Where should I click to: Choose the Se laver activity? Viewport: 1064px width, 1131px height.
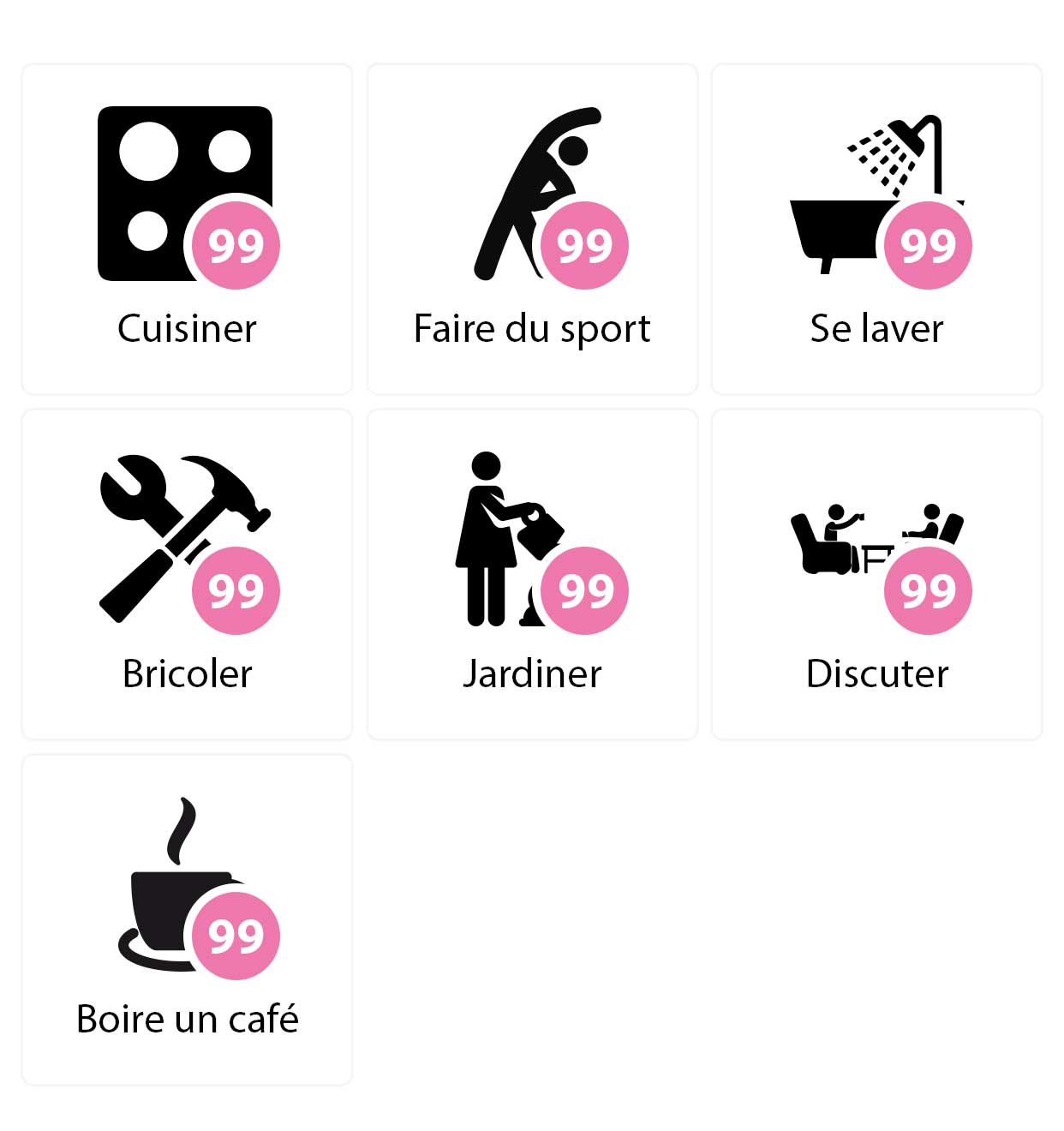[x=876, y=229]
